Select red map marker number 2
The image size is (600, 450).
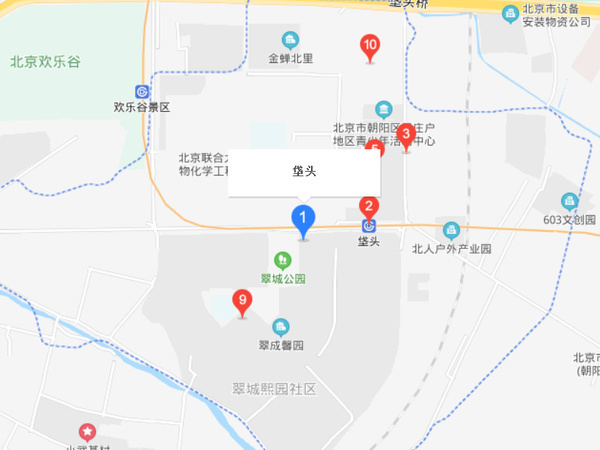368,208
